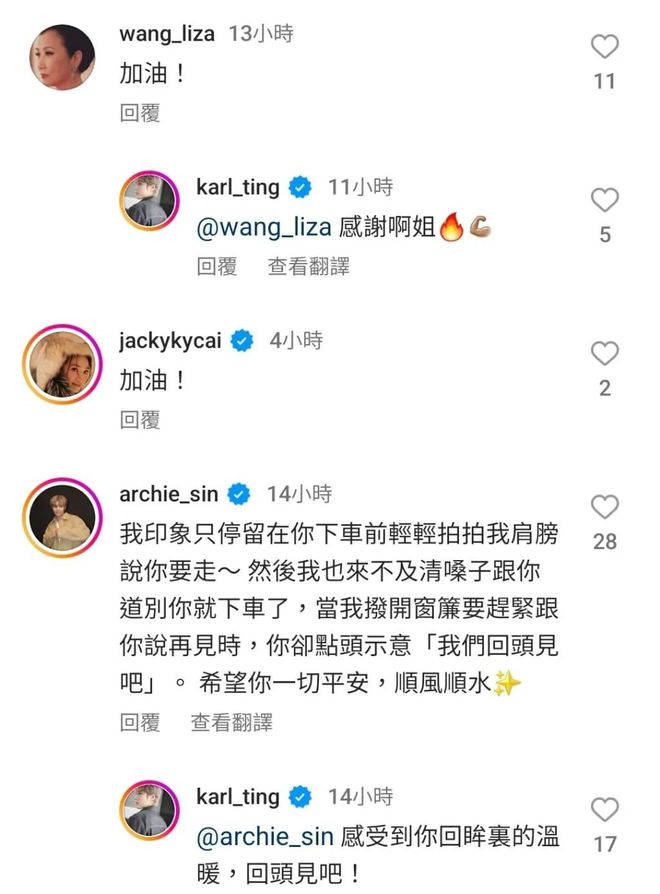Reply to jackykycai's comment
The height and width of the screenshot is (894, 660).
pos(140,421)
